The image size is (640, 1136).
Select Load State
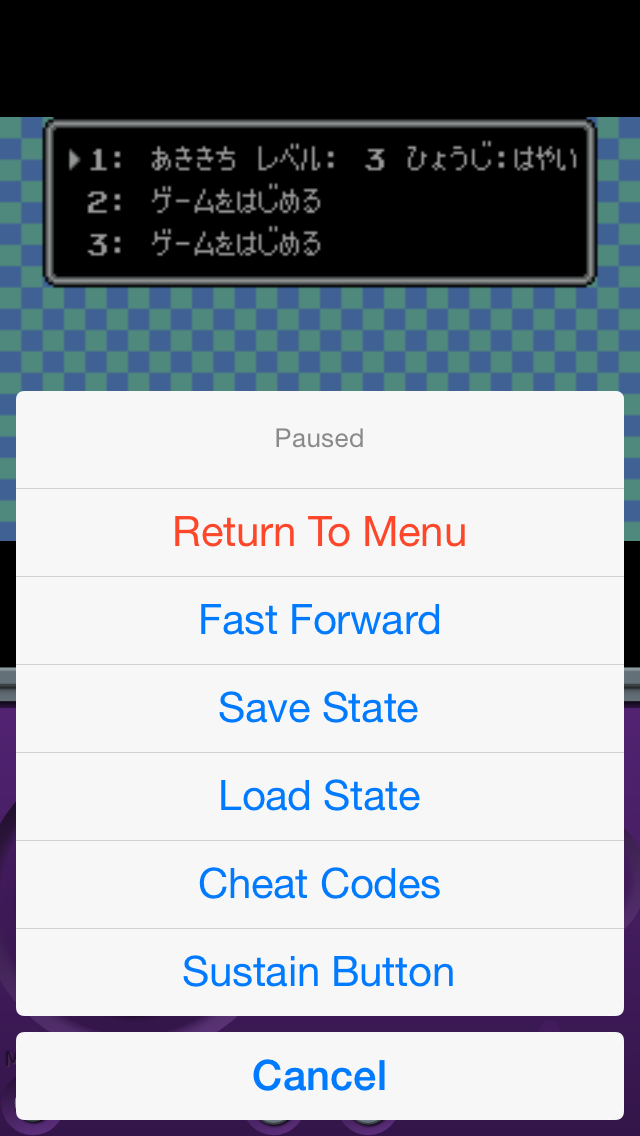(x=320, y=797)
